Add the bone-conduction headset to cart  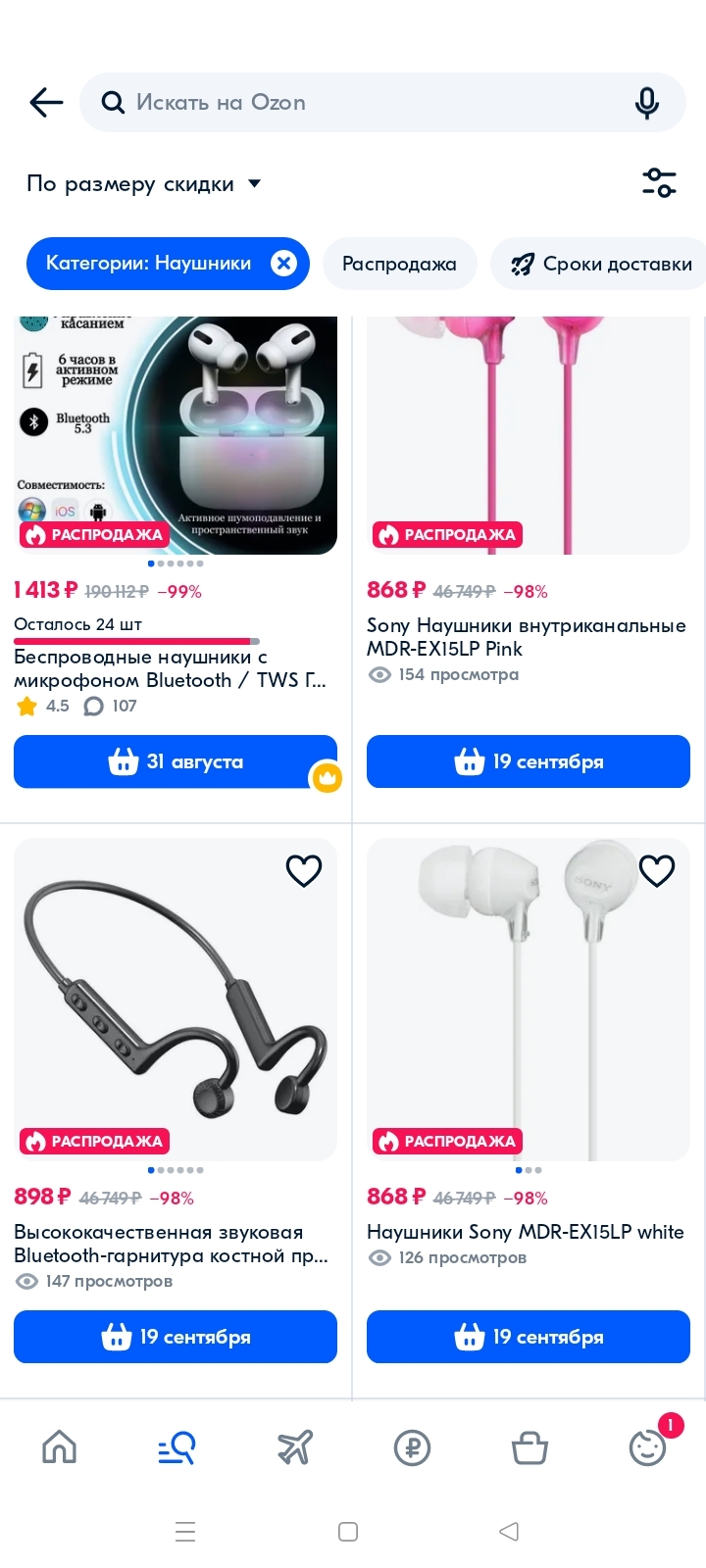[x=175, y=1337]
